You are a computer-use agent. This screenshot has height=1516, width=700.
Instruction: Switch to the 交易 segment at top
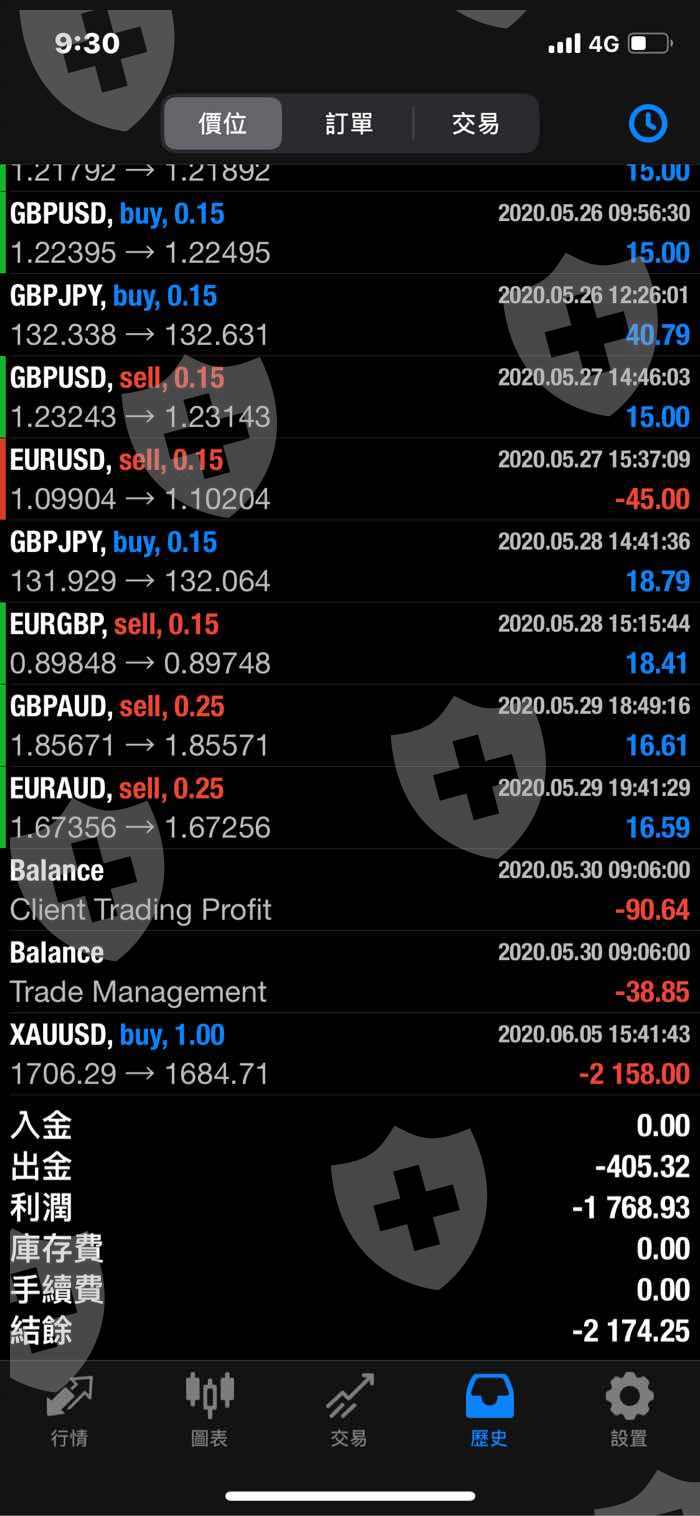(x=475, y=124)
